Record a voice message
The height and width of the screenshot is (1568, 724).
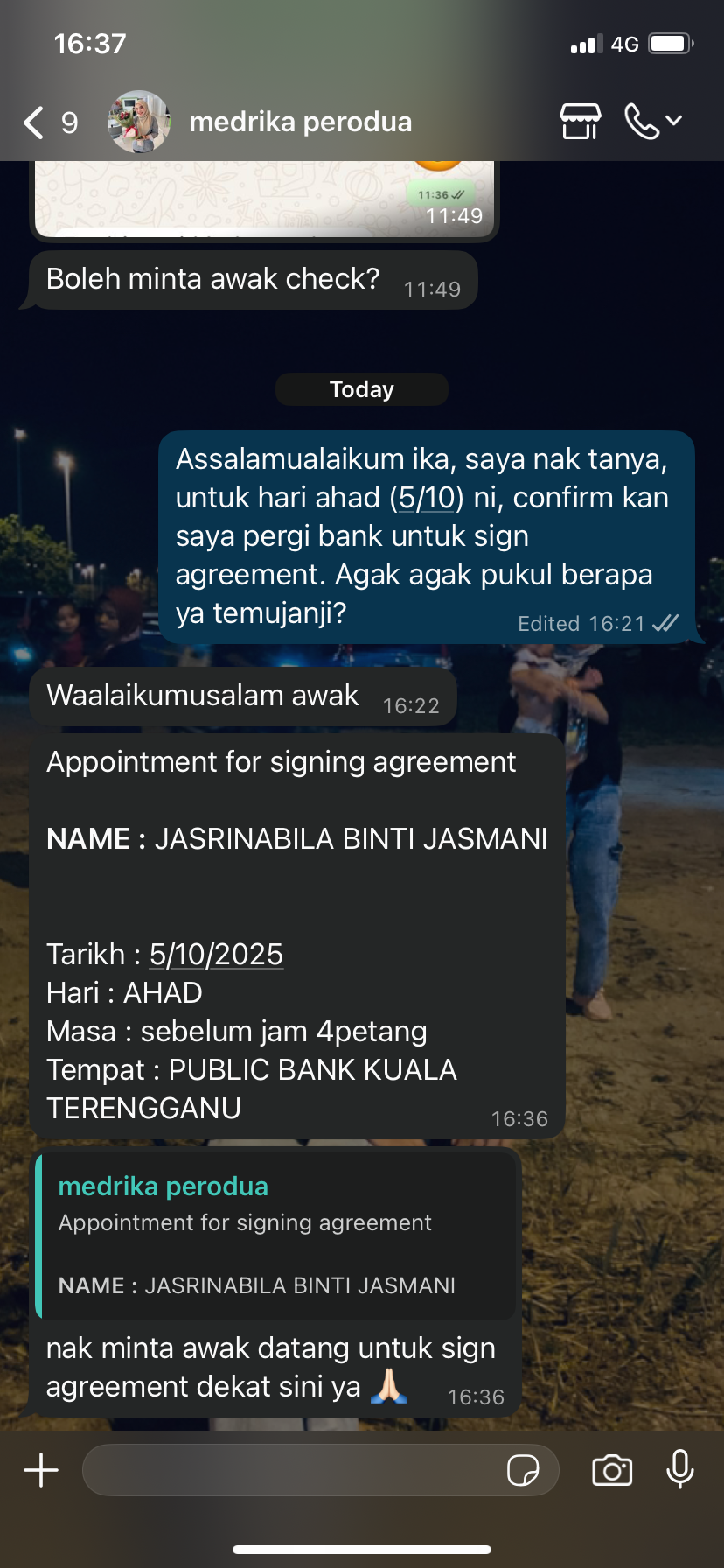tap(680, 1470)
